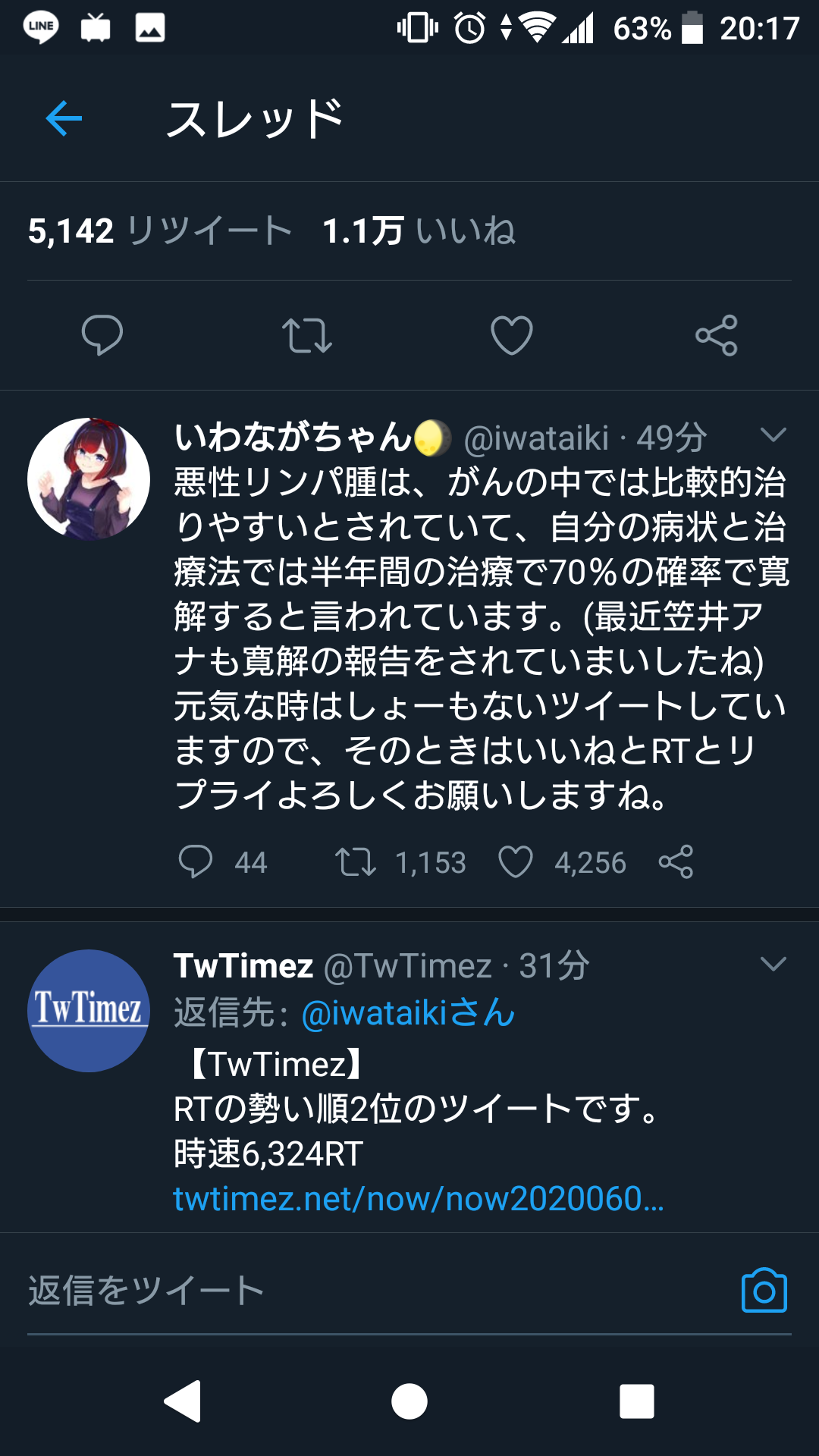Reply to the main tweet
This screenshot has height=1456, width=819.
coord(102,335)
